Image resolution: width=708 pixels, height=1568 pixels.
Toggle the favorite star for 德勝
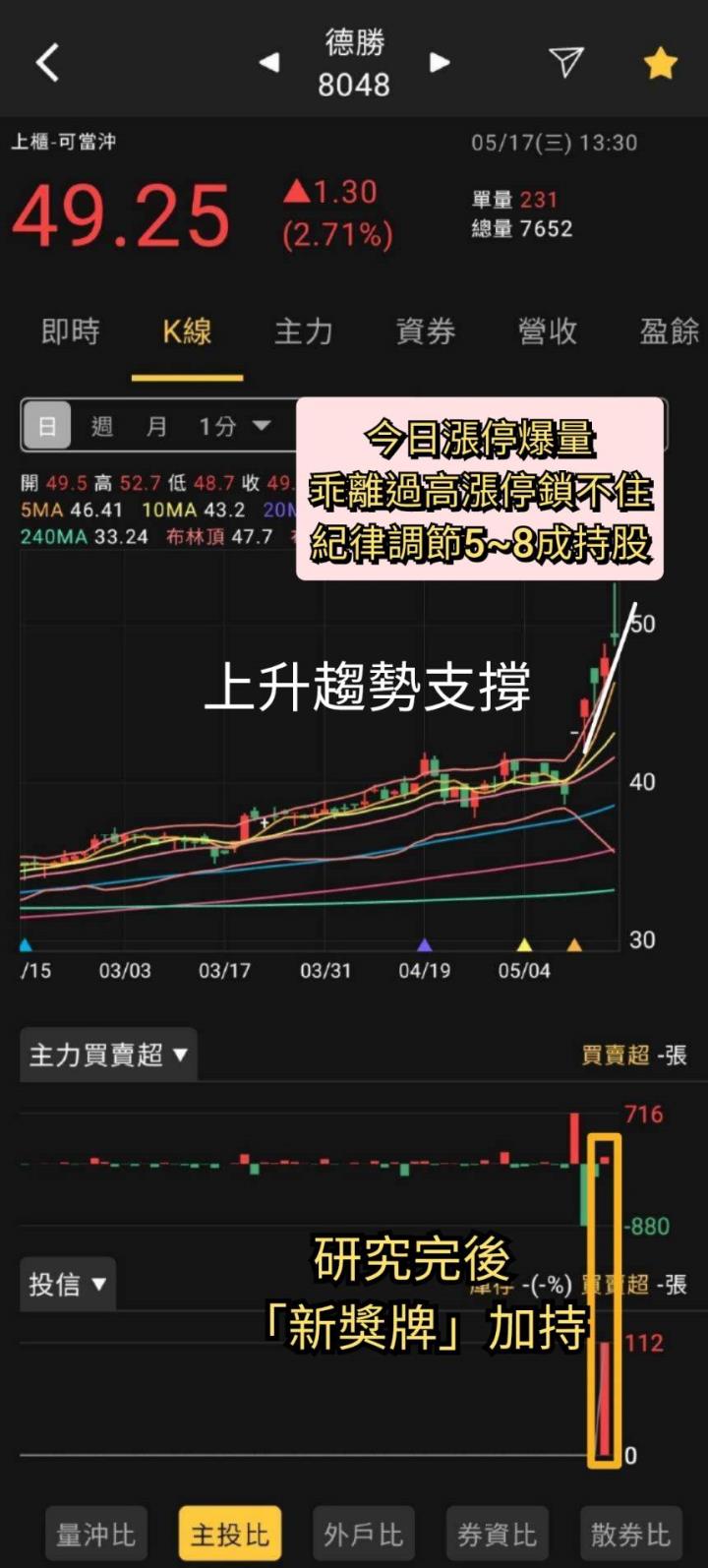660,64
